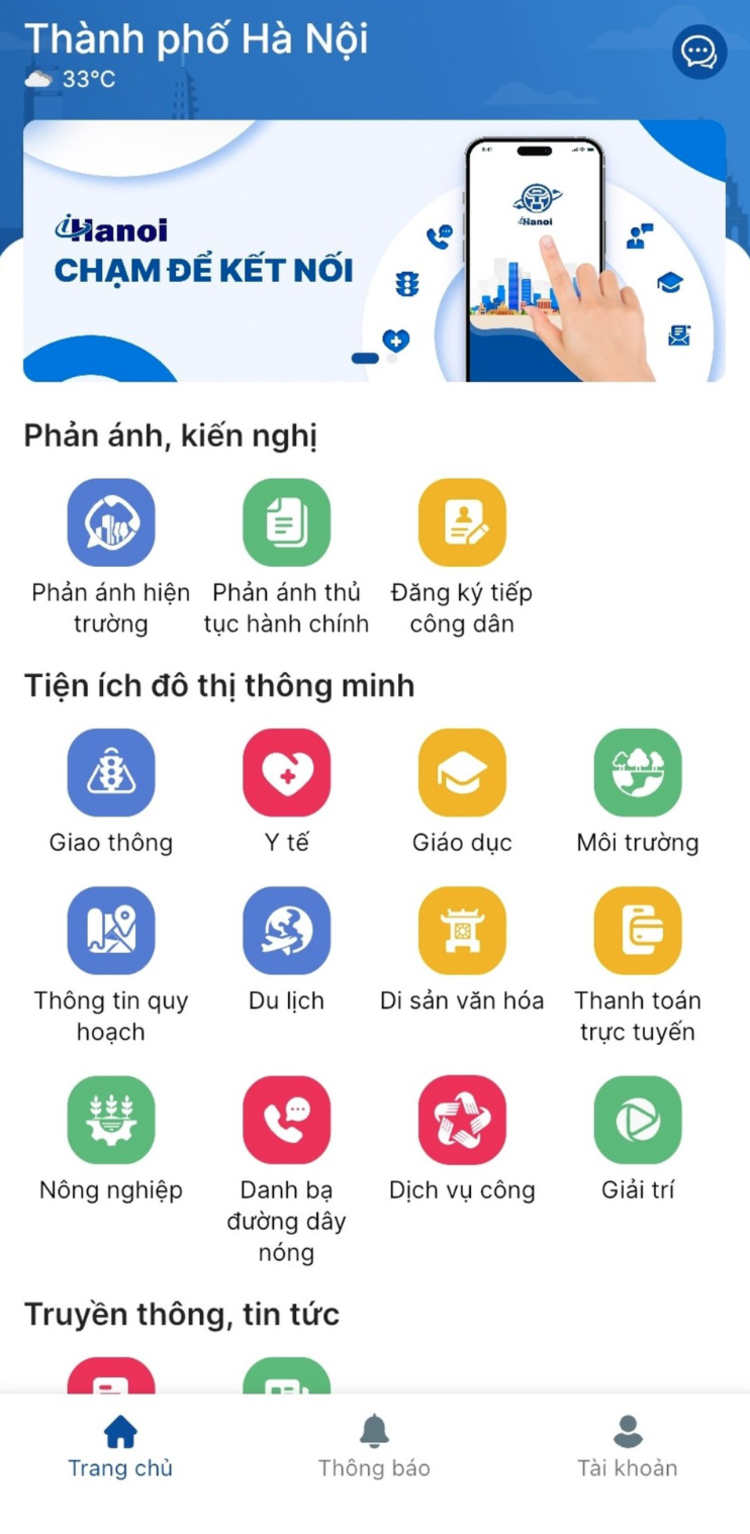750x1534 pixels.
Task: Select Thanh toán trực tuyến
Action: [637, 930]
